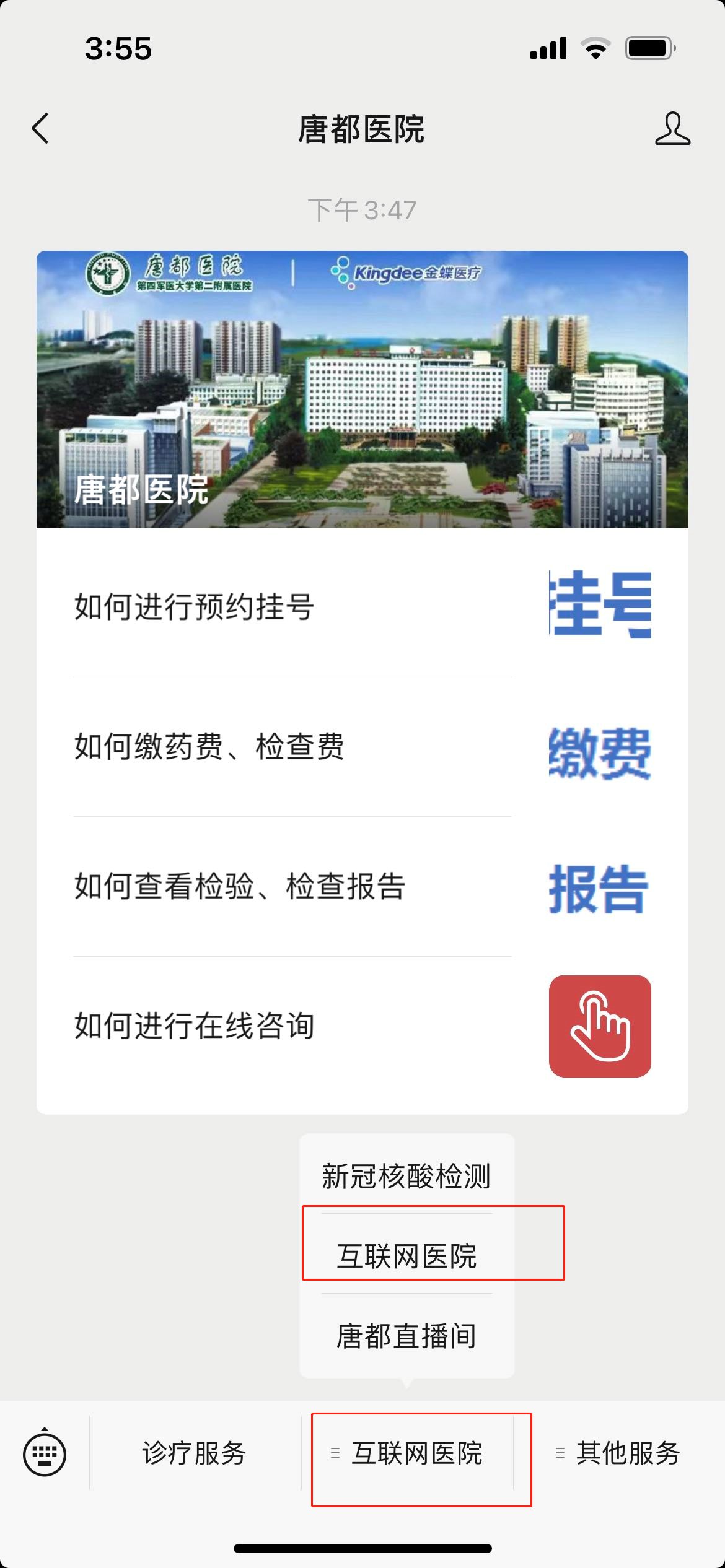Open the 唐都医院 banner article

coord(362,389)
